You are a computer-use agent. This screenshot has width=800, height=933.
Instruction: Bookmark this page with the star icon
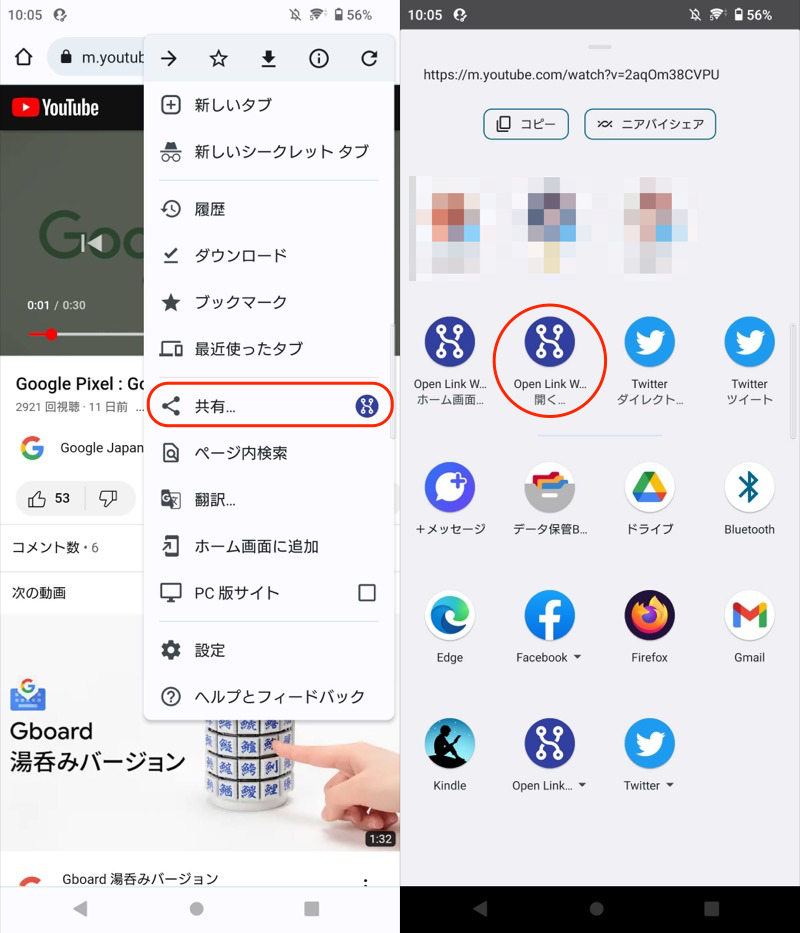pos(218,59)
